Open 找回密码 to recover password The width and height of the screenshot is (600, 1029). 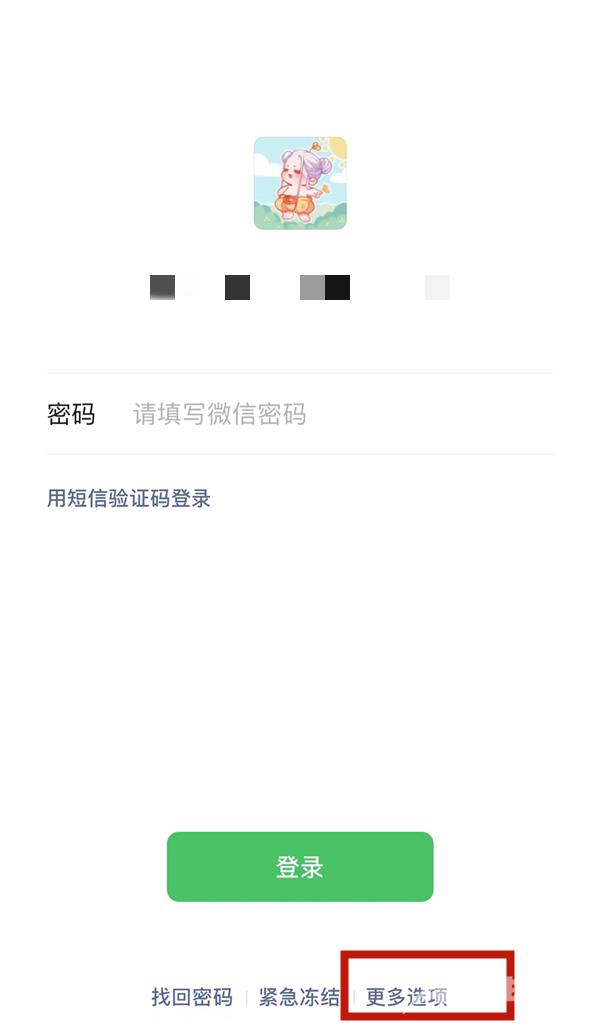[192, 997]
